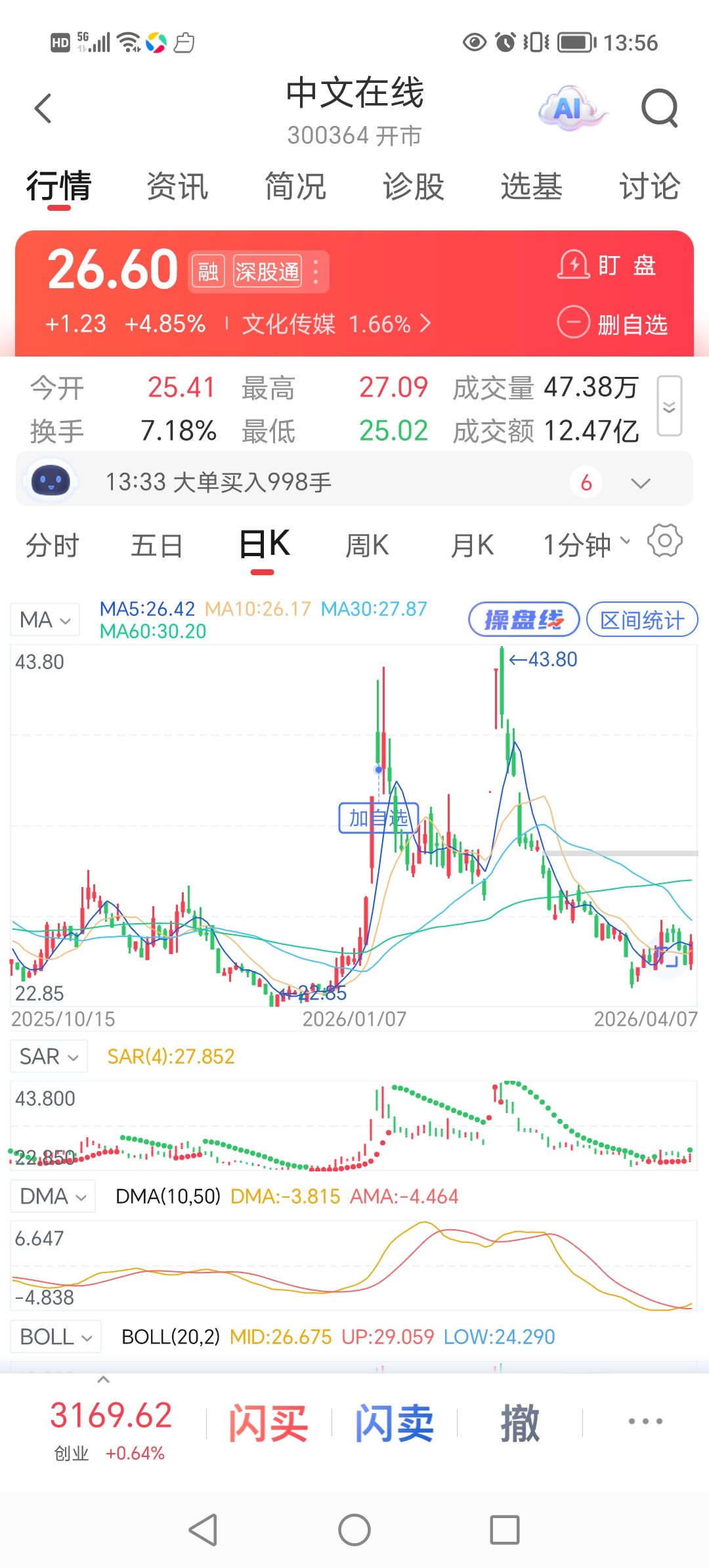Viewport: 709px width, 1568px height.
Task: Open the 讨论 tab
Action: click(x=649, y=186)
